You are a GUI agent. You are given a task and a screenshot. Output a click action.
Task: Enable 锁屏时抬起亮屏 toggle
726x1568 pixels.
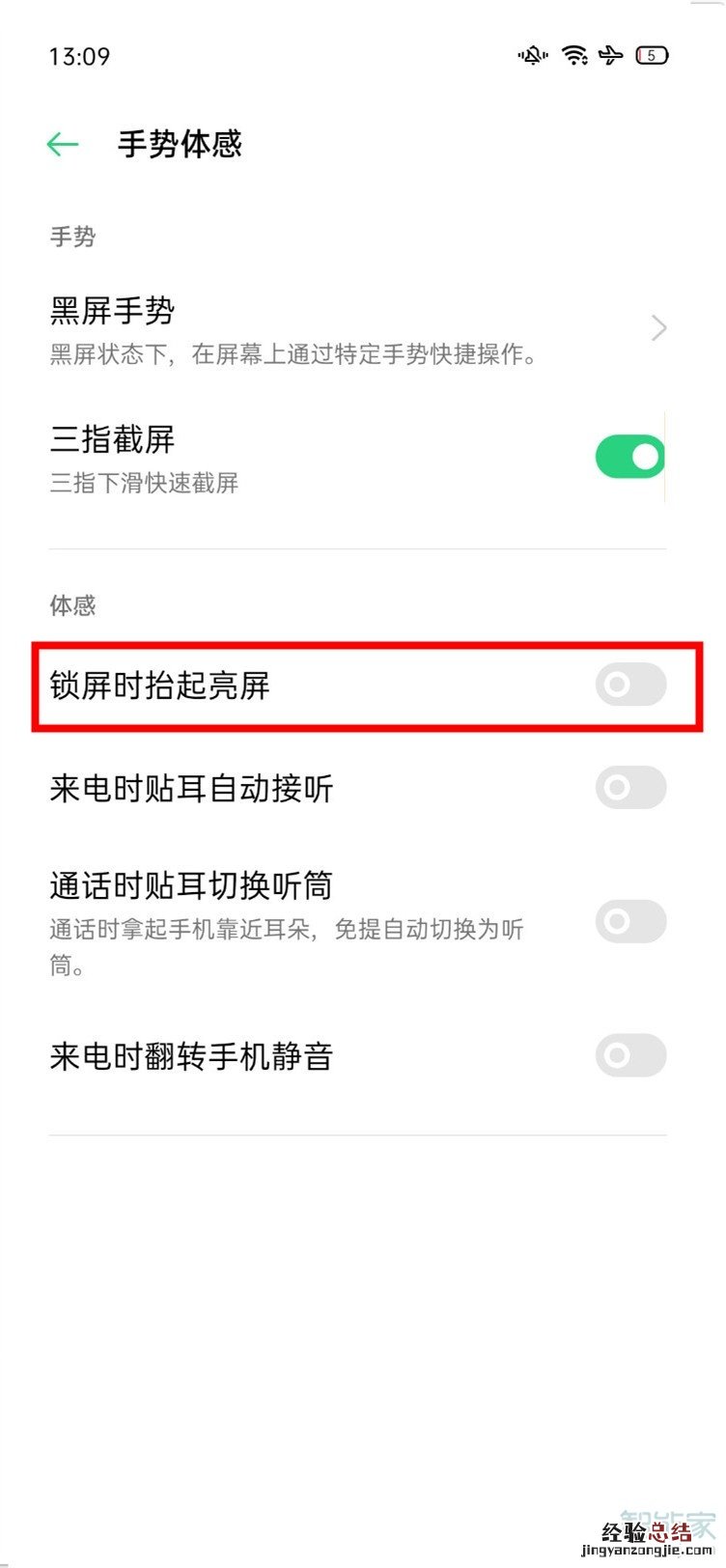(x=630, y=686)
